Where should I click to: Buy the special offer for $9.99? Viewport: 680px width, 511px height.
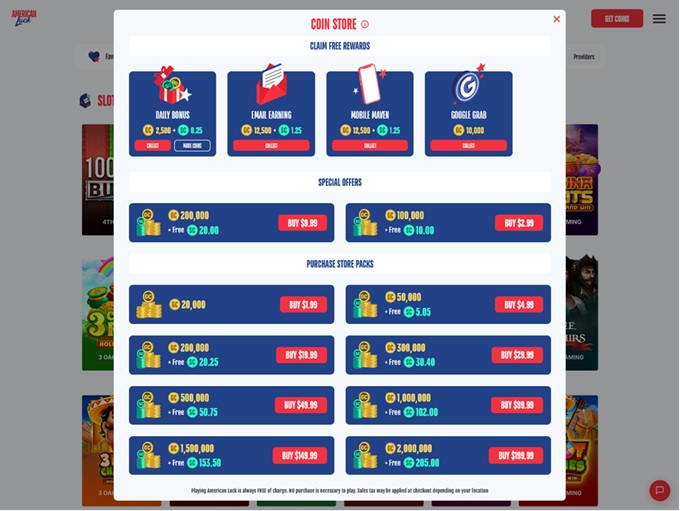click(x=303, y=223)
